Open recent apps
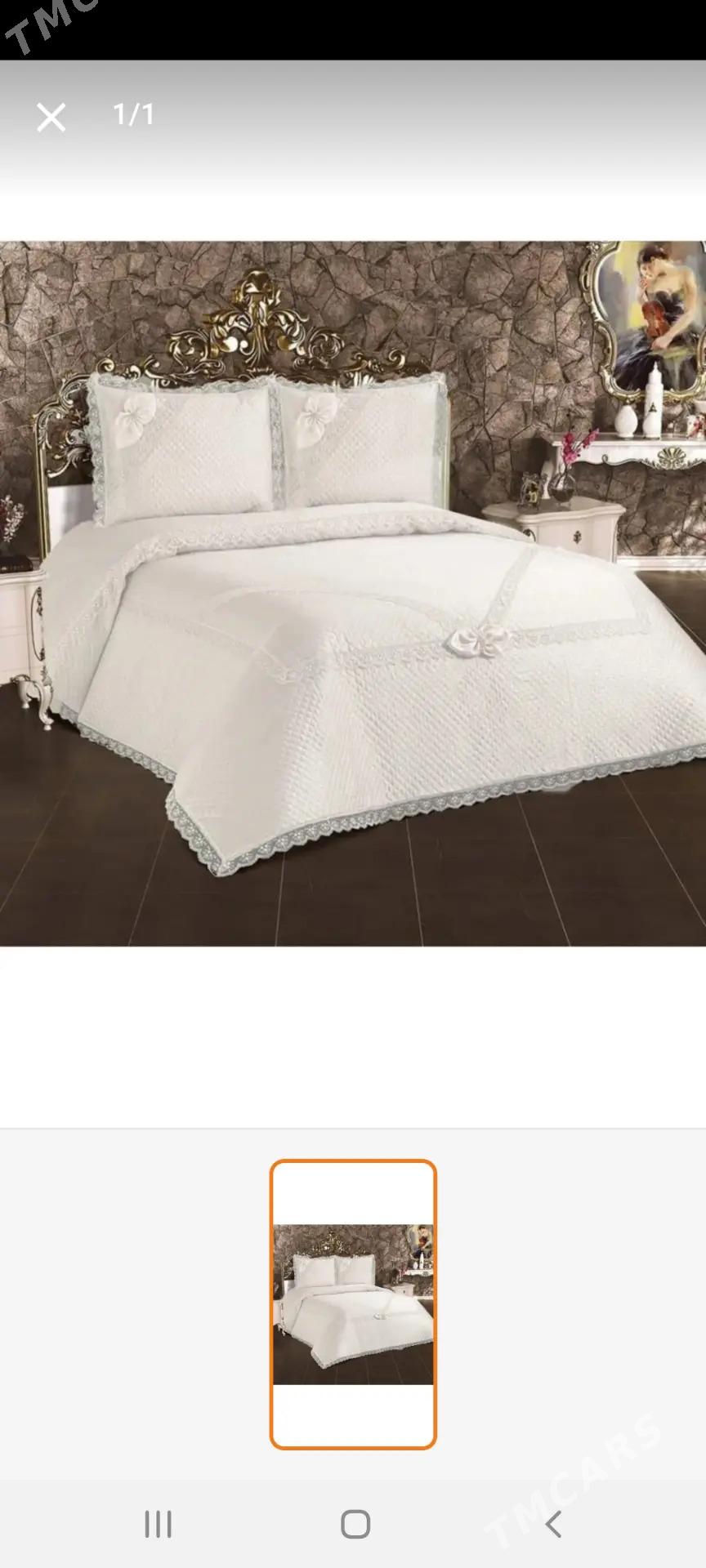The height and width of the screenshot is (1568, 706). [158, 1524]
